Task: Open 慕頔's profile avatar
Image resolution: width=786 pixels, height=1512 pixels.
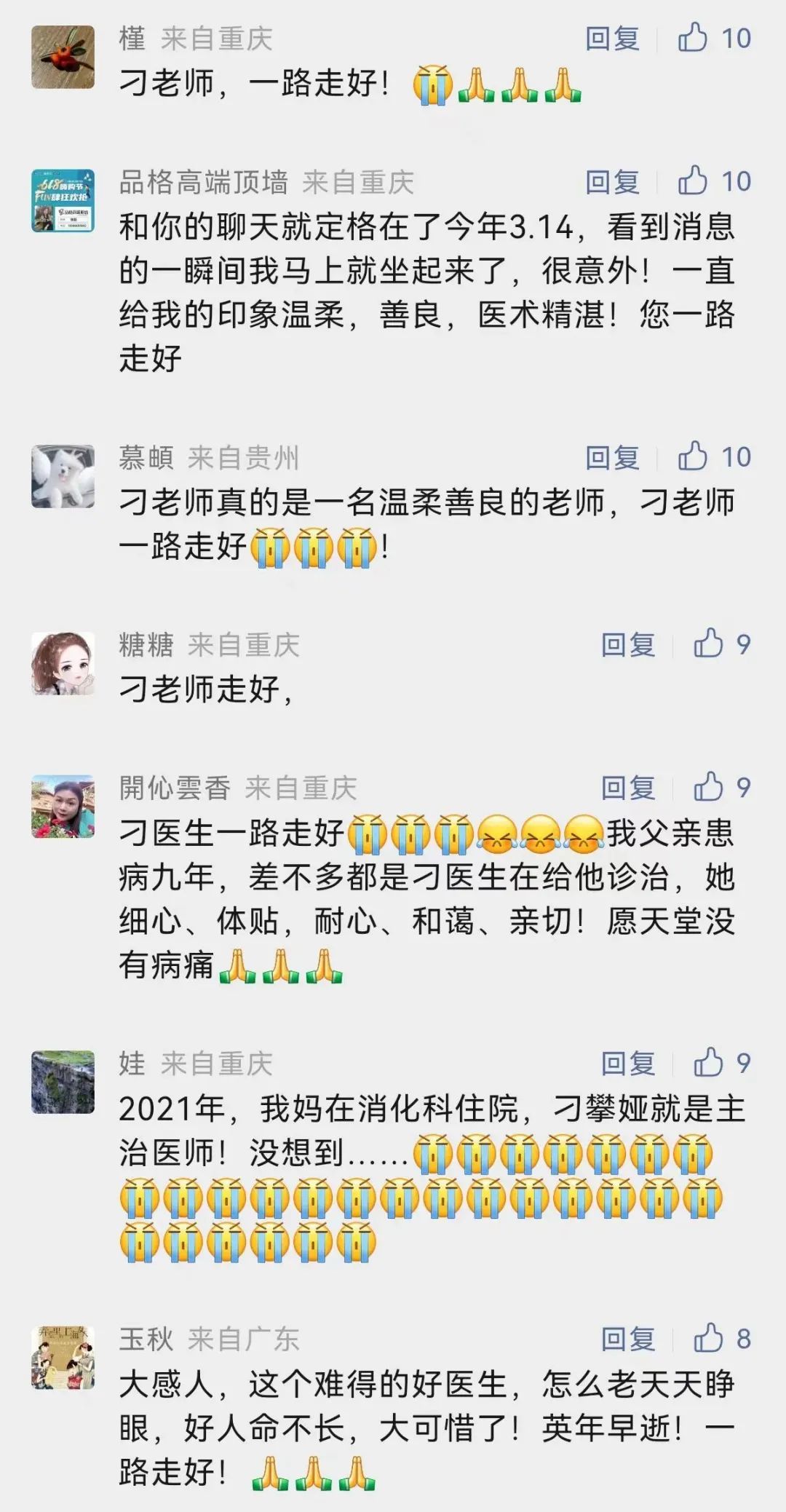Action: click(x=63, y=476)
